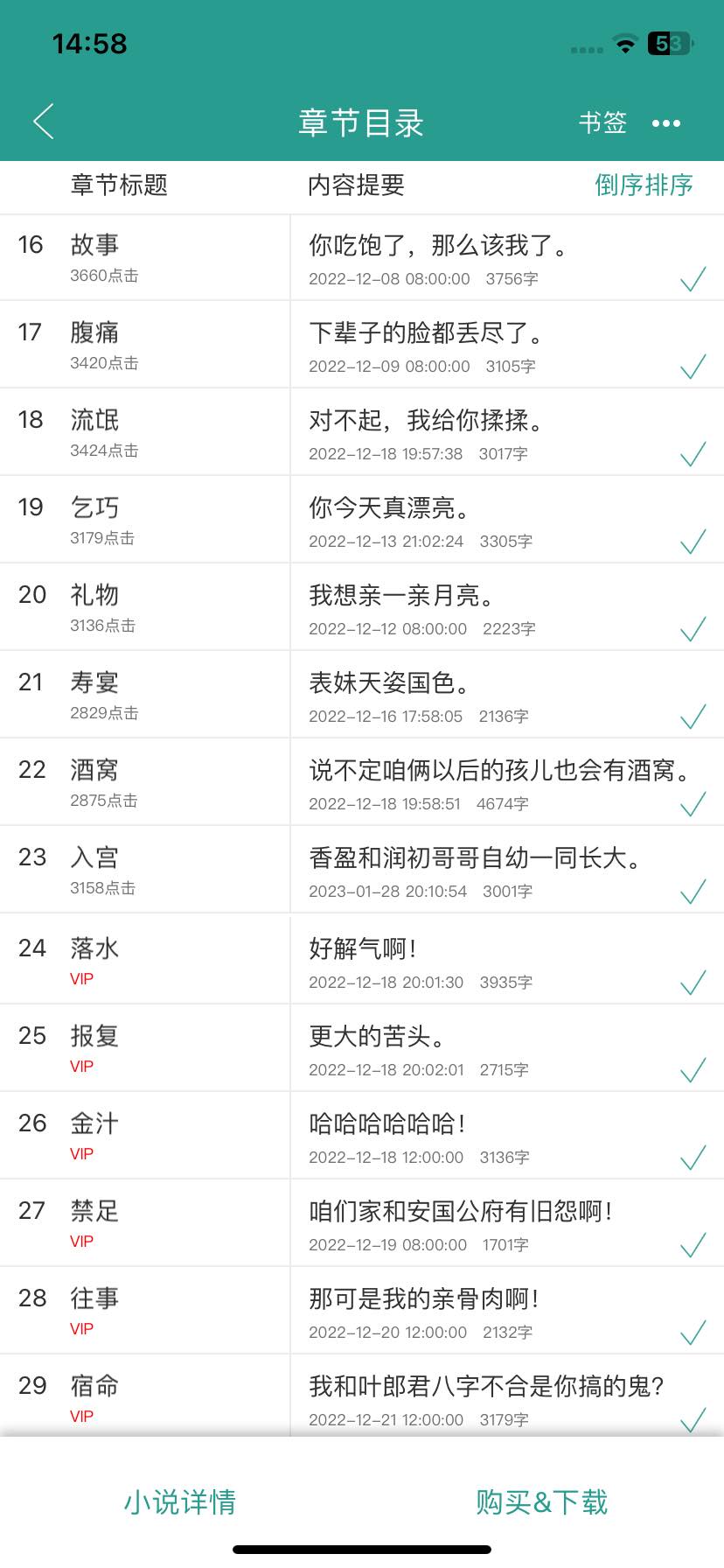724x1568 pixels.
Task: Tap 购买&下载 to buy and download
Action: pos(542,1501)
